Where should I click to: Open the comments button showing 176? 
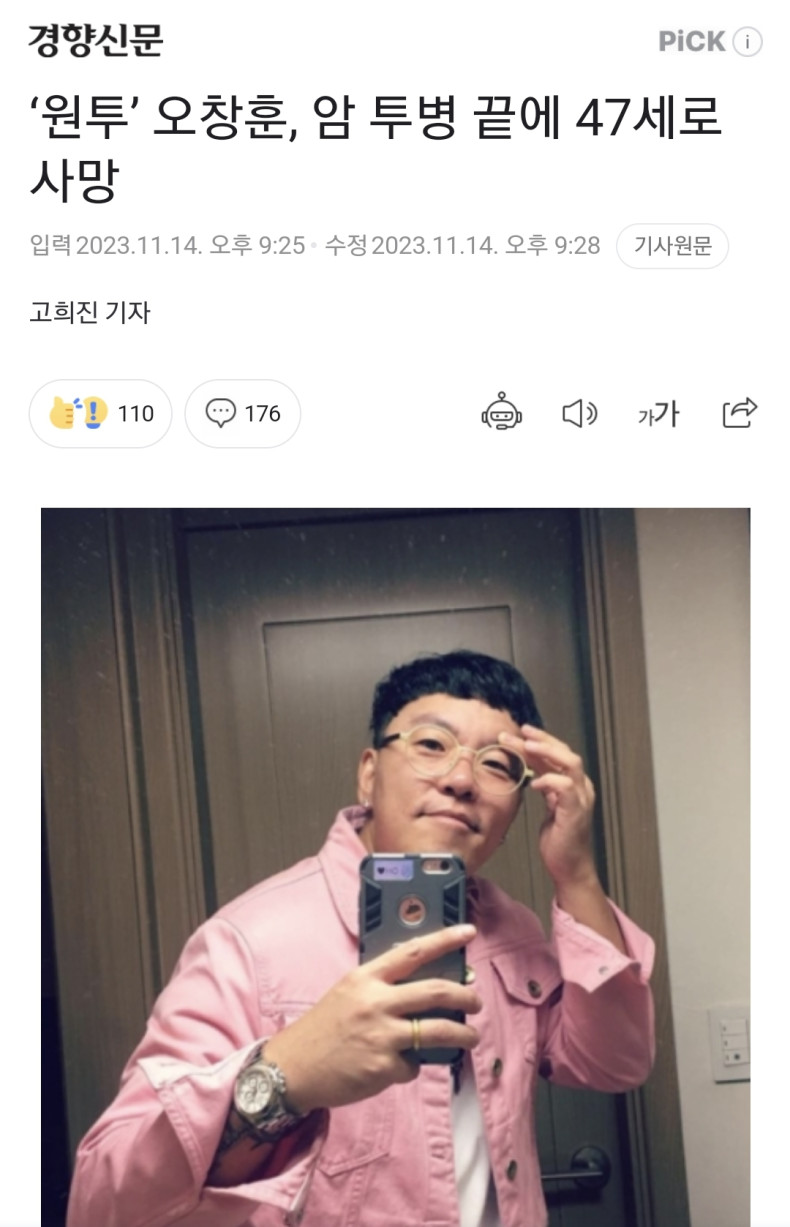pos(243,413)
